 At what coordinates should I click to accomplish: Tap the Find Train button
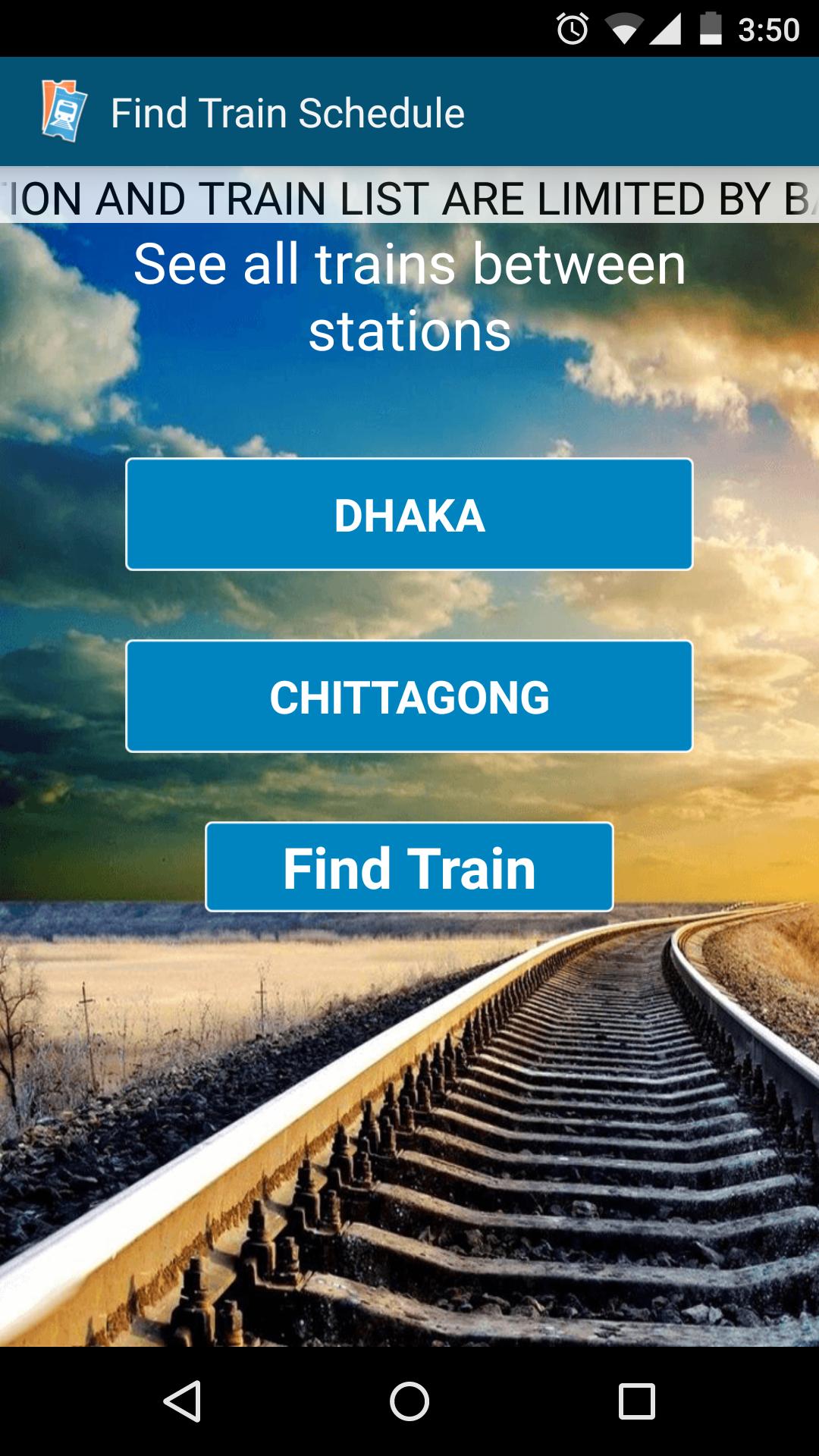(409, 867)
